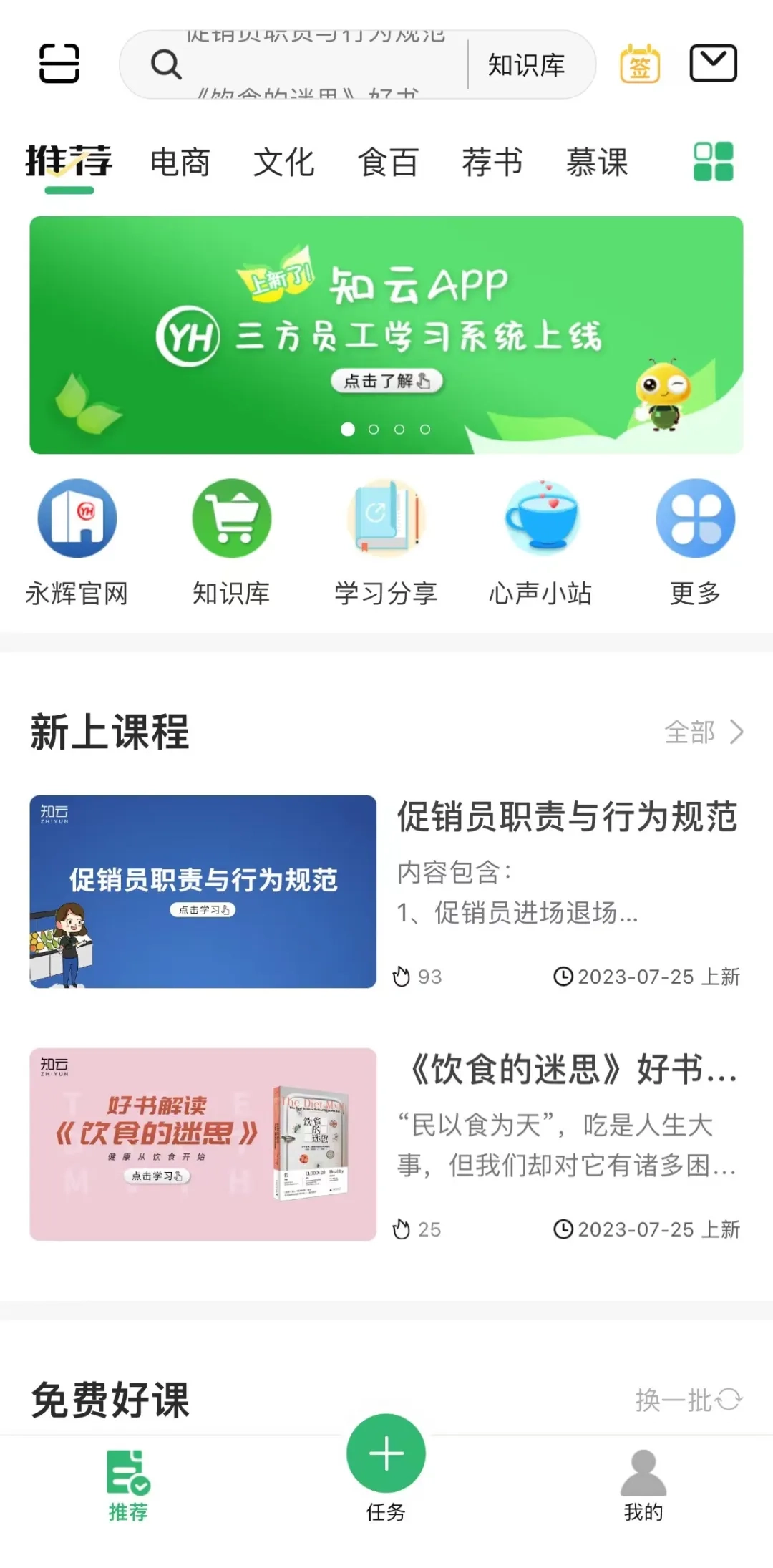Switch to the 电商 tab
The height and width of the screenshot is (1568, 773).
coord(180,162)
